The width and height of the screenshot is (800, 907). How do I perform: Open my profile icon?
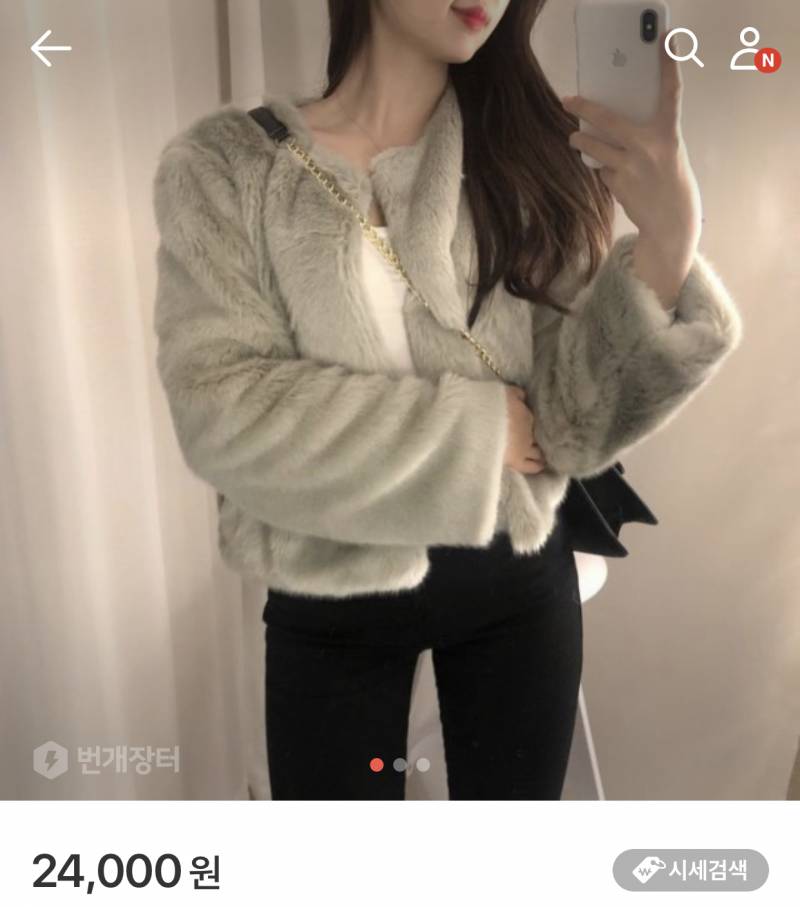748,47
